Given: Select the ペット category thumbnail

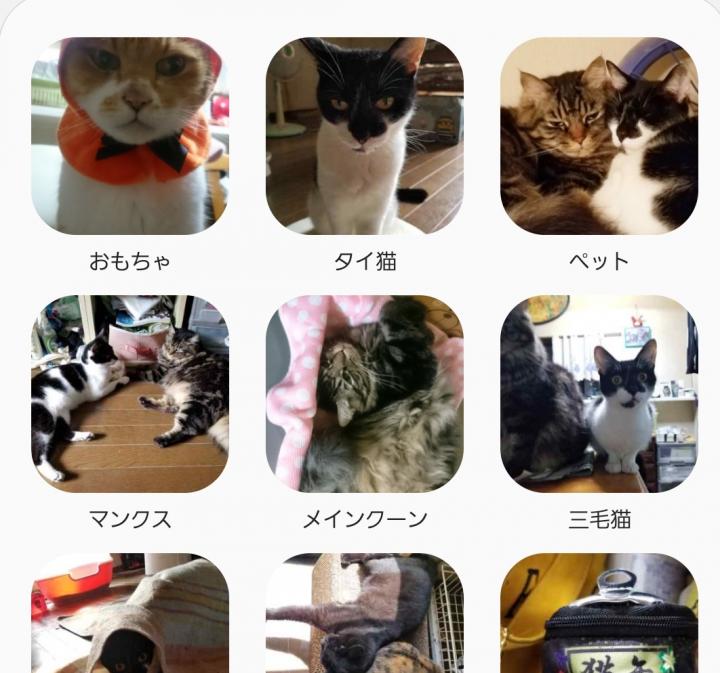Looking at the screenshot, I should tap(599, 135).
